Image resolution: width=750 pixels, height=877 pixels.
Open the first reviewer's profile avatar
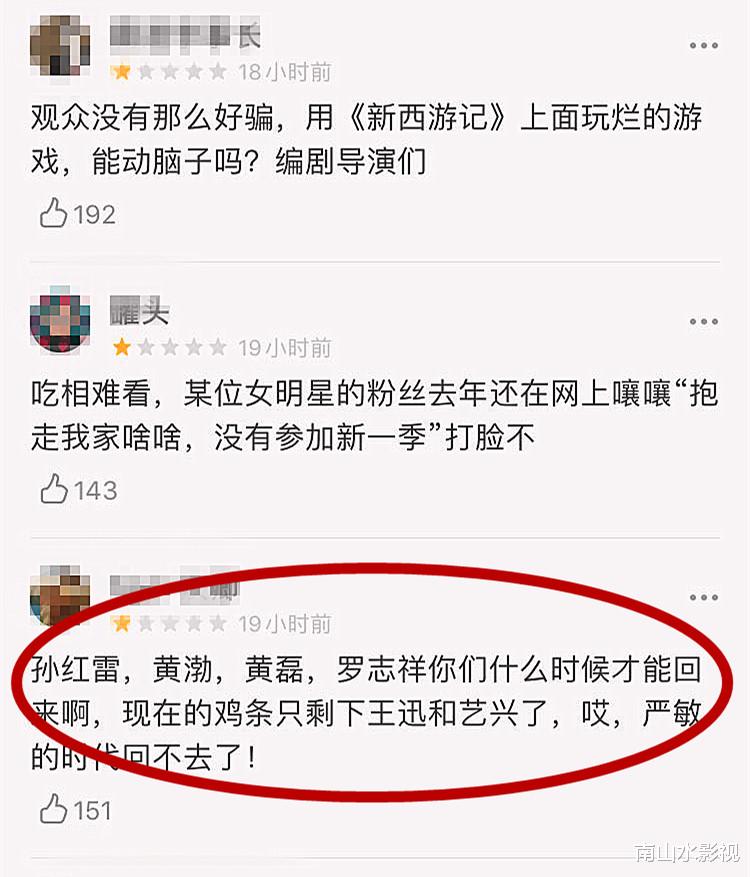[60, 44]
